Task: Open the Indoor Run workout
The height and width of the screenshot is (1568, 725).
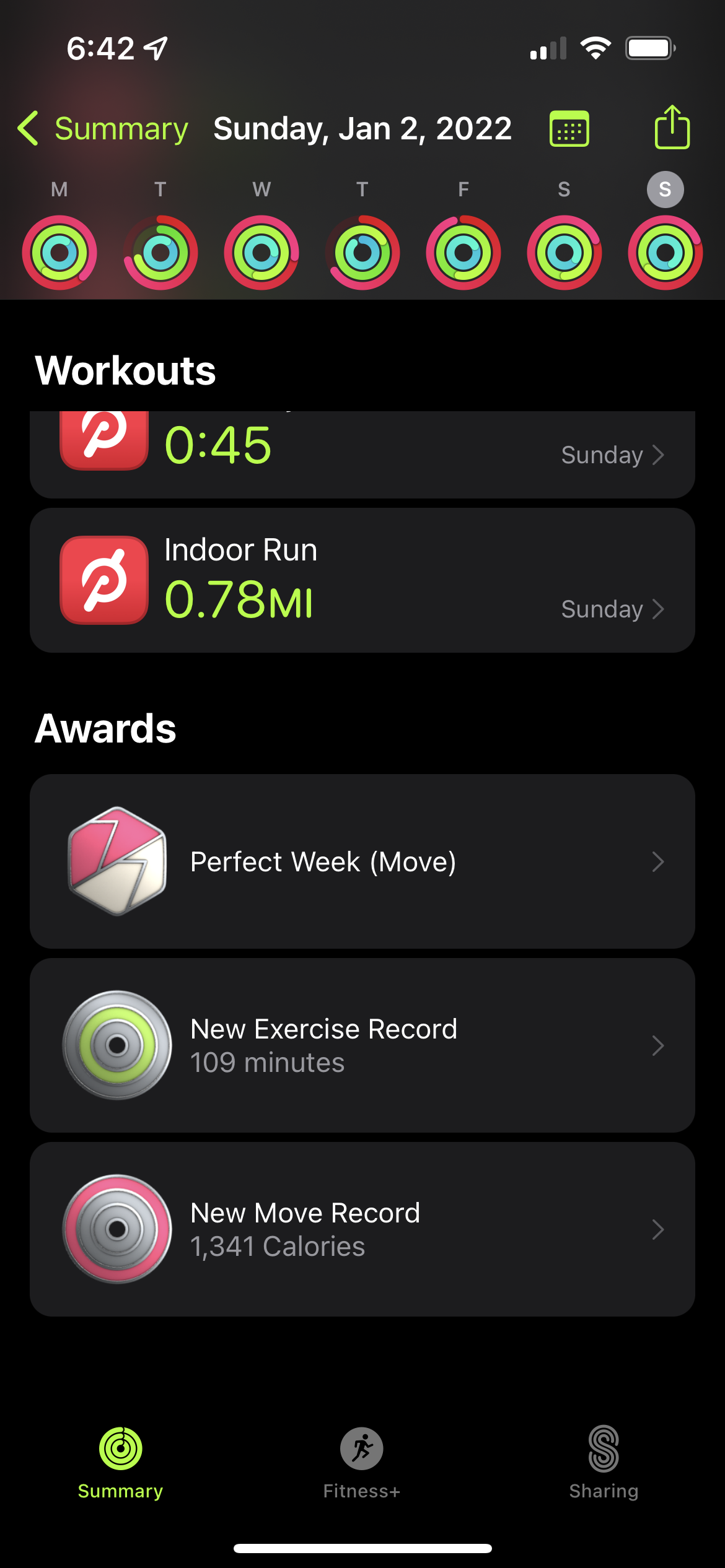Action: [362, 580]
